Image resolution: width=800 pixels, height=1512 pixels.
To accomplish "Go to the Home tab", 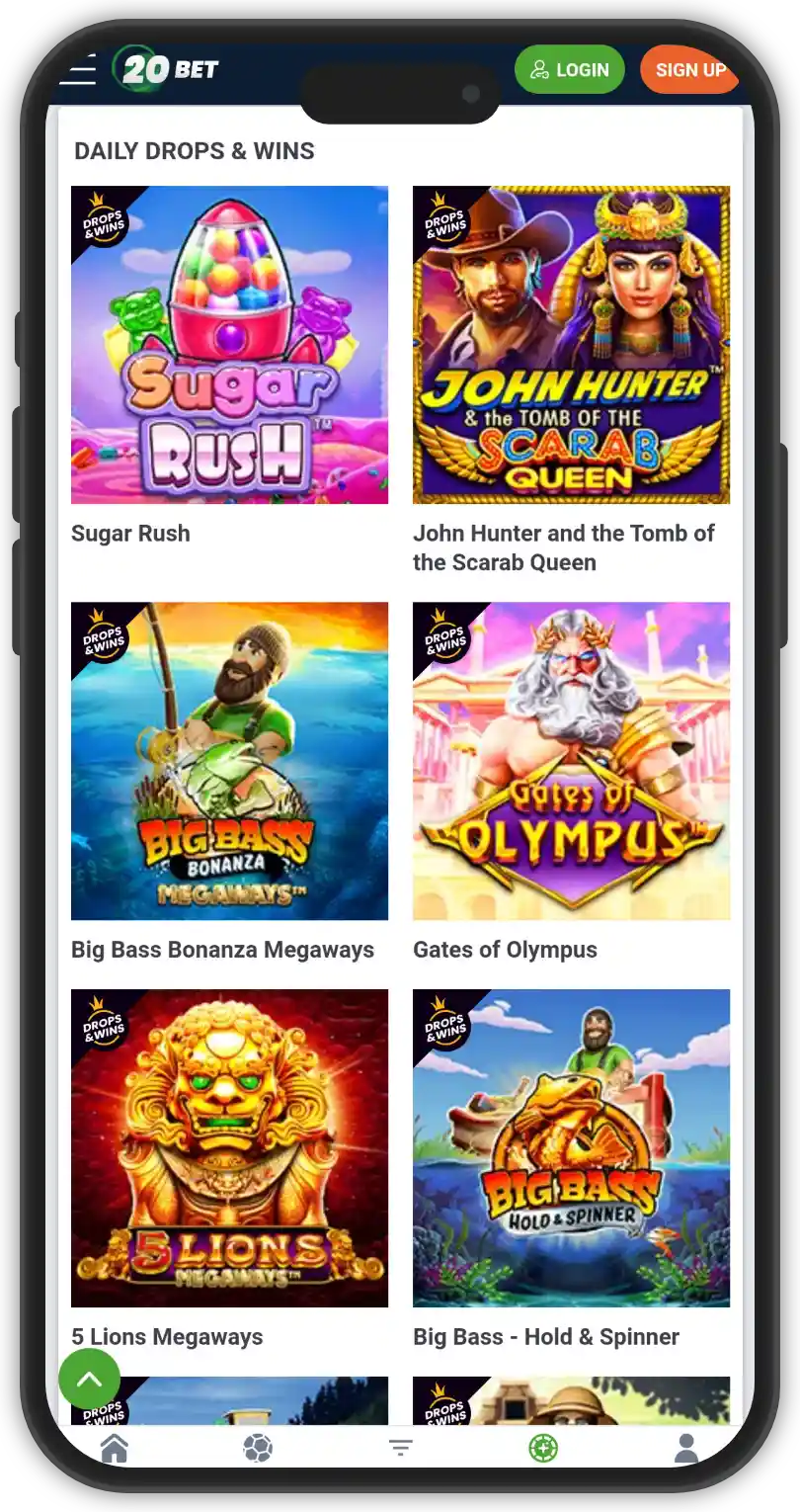I will pyautogui.click(x=115, y=1449).
